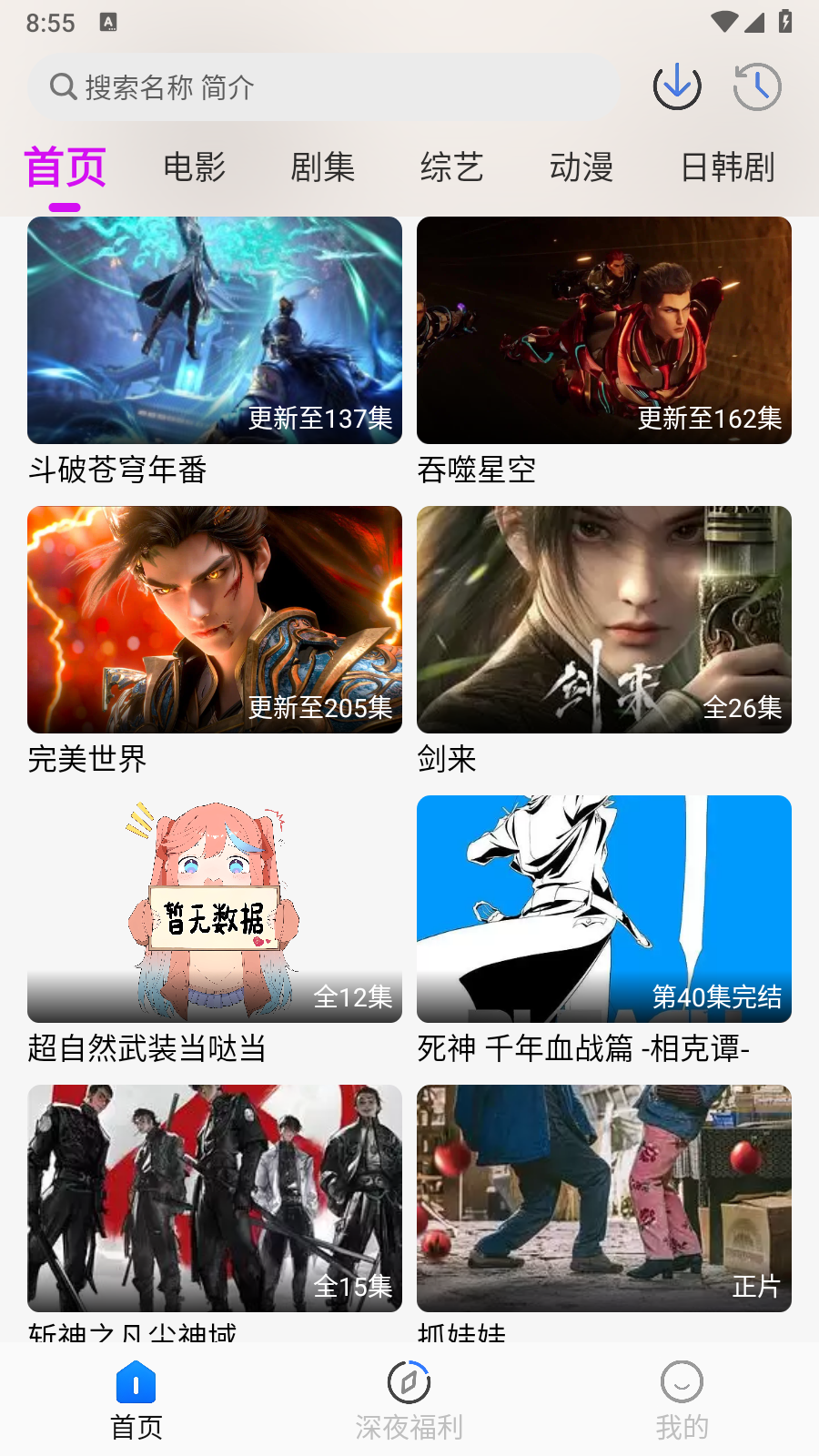Open the 我的 profile smiley icon
The width and height of the screenshot is (819, 1456).
681,1380
